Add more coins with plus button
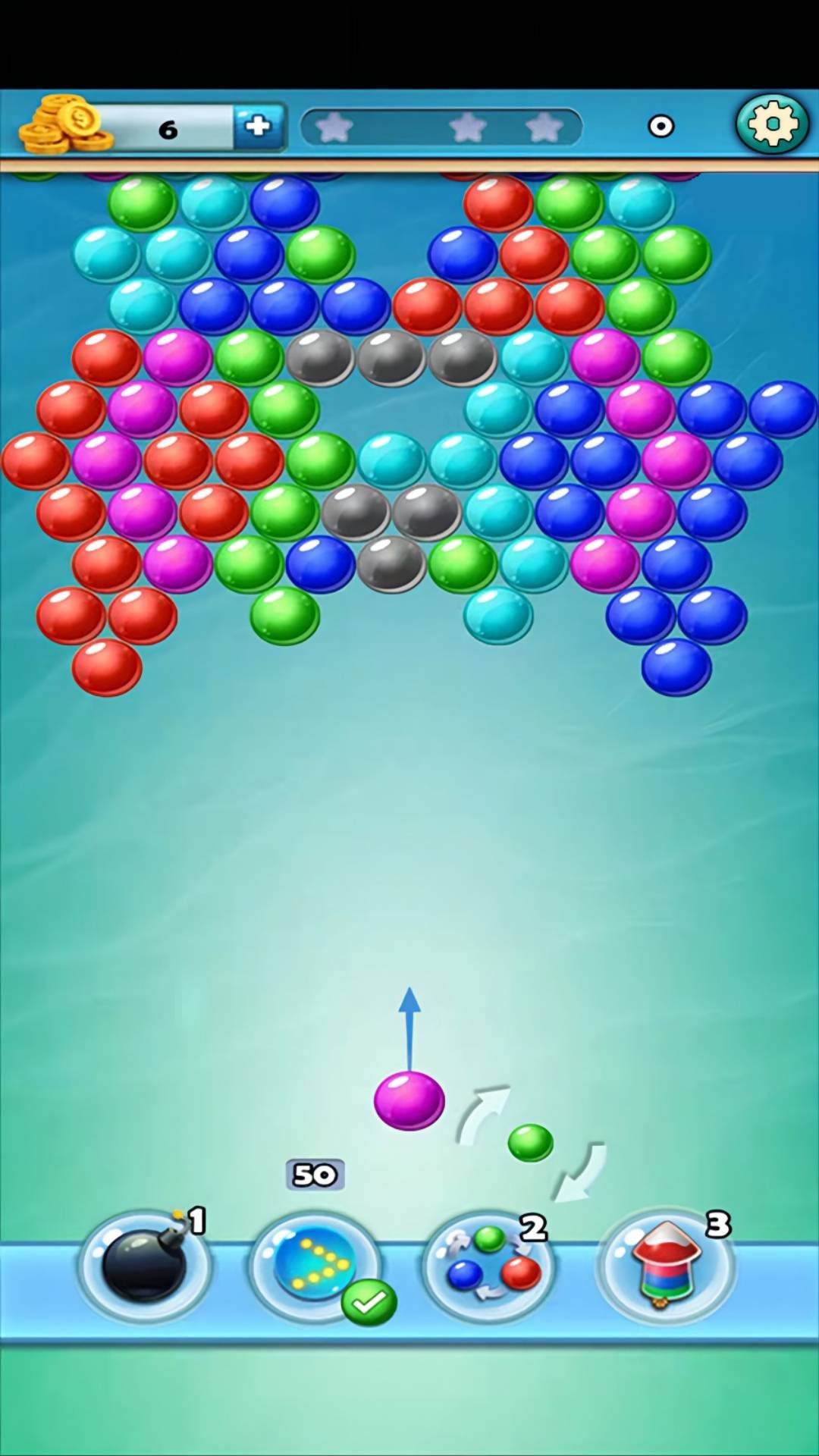Image resolution: width=819 pixels, height=1456 pixels. (258, 126)
